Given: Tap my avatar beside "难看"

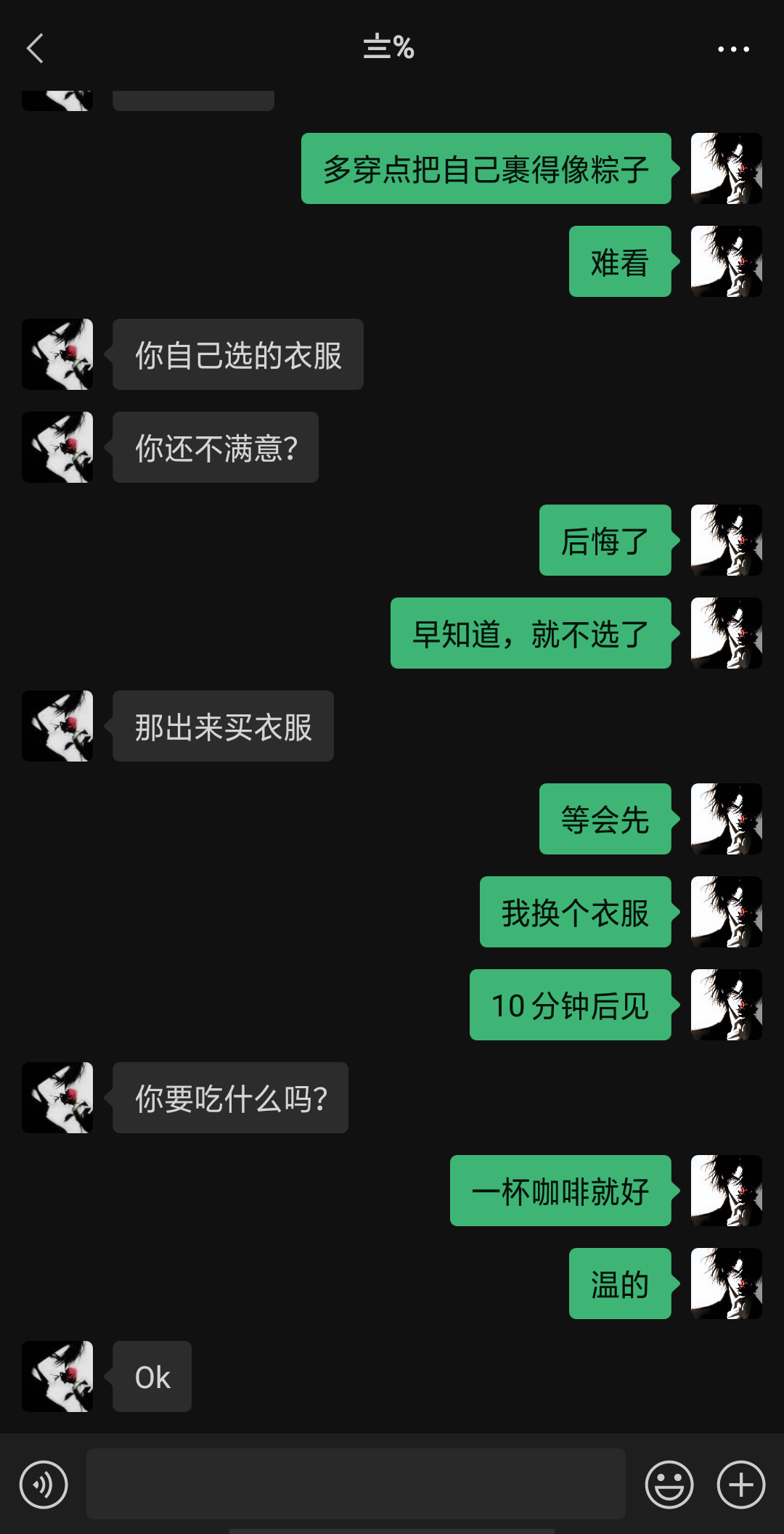Looking at the screenshot, I should [726, 261].
